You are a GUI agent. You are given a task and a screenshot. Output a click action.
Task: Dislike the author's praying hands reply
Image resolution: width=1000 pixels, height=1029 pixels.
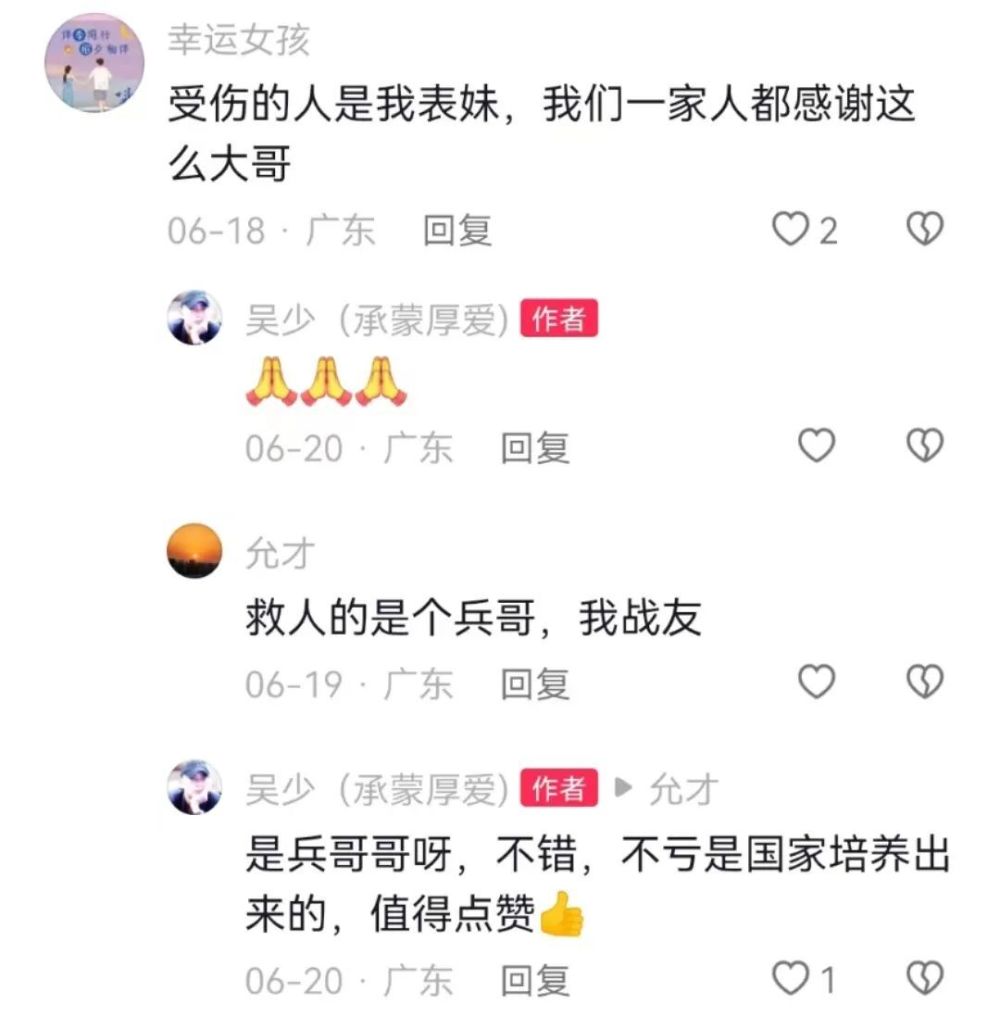point(925,446)
